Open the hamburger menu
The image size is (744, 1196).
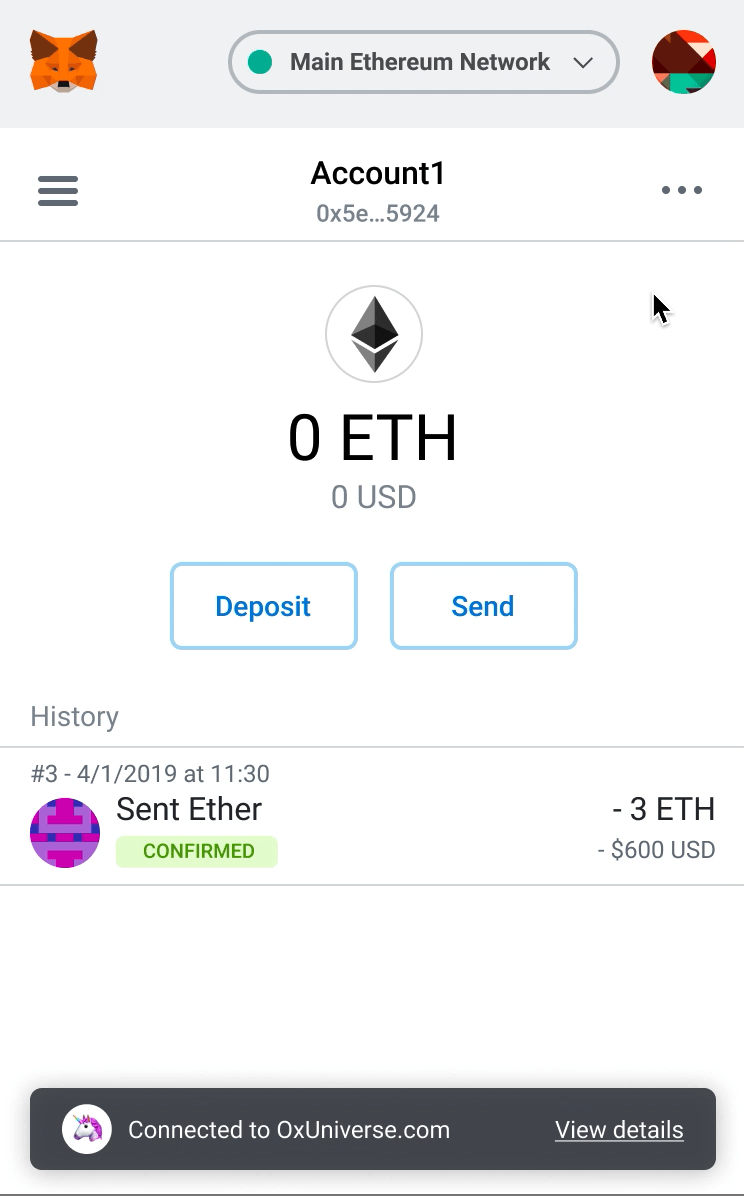pyautogui.click(x=58, y=190)
